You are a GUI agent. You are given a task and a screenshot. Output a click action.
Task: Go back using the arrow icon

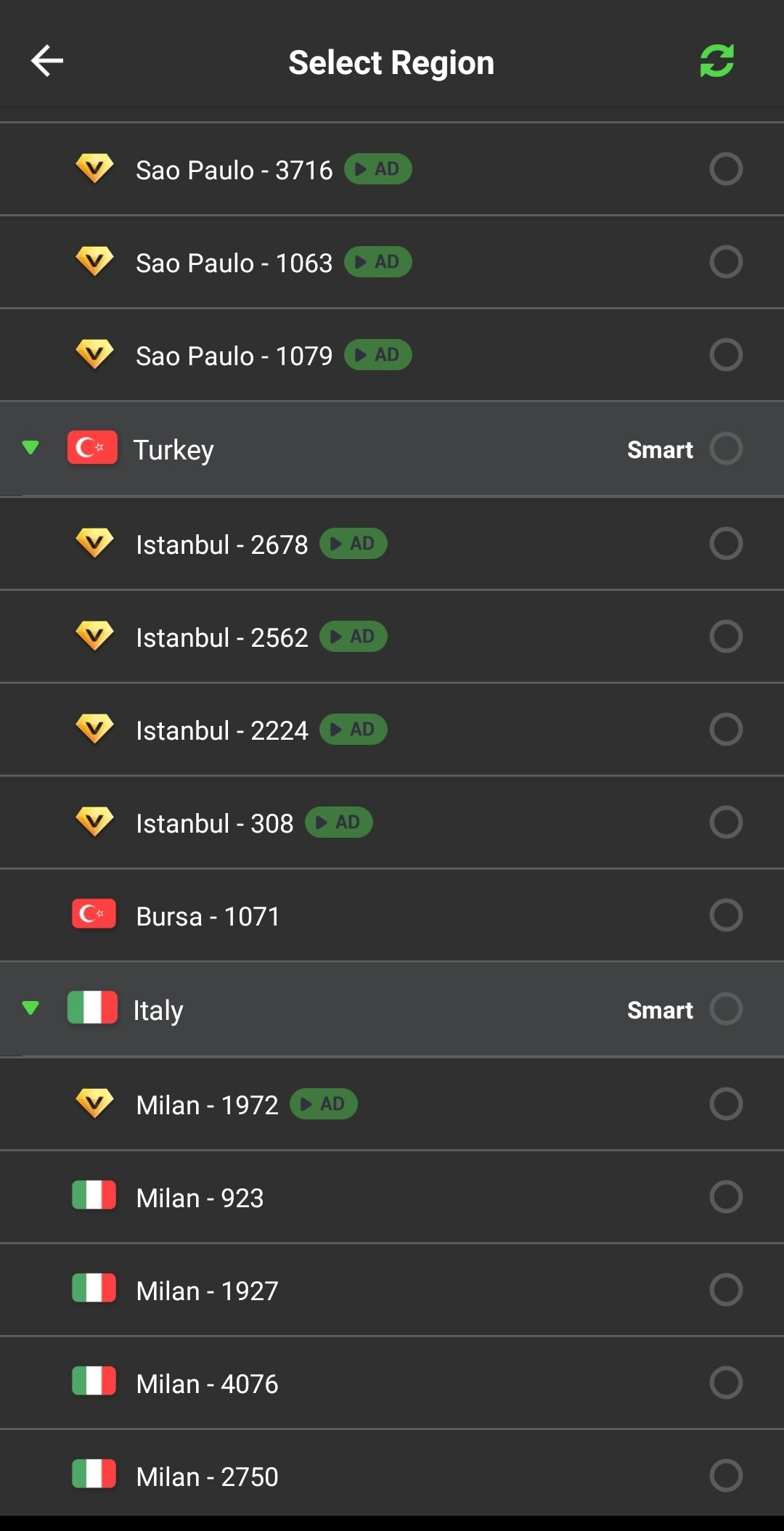[47, 61]
